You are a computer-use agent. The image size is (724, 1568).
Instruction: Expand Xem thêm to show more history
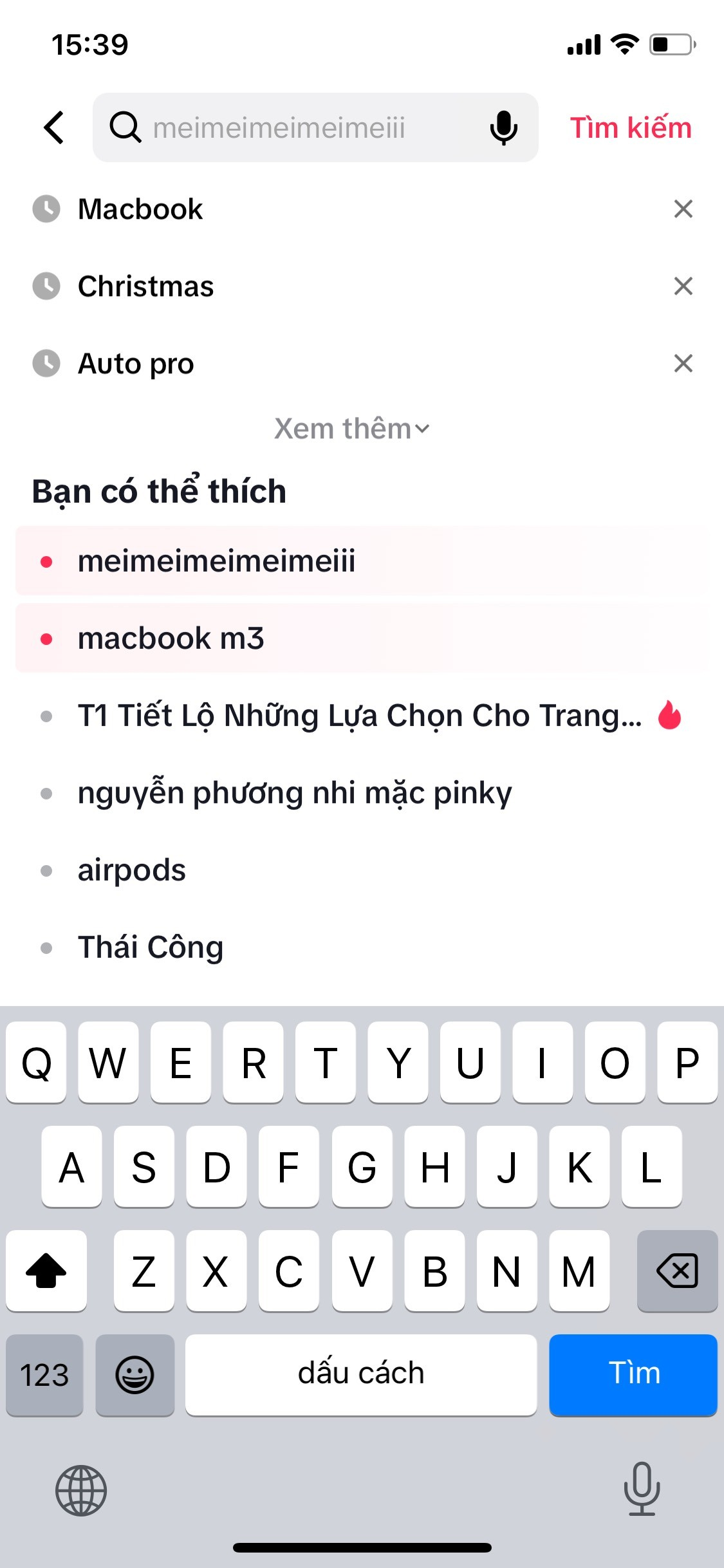351,429
